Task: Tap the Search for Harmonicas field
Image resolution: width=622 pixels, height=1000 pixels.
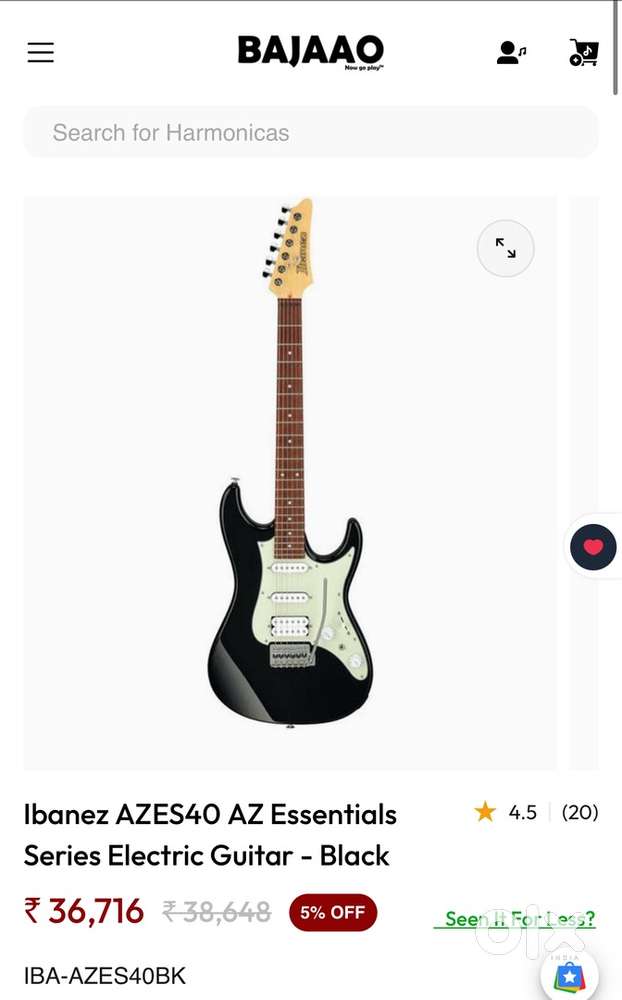Action: pos(310,133)
